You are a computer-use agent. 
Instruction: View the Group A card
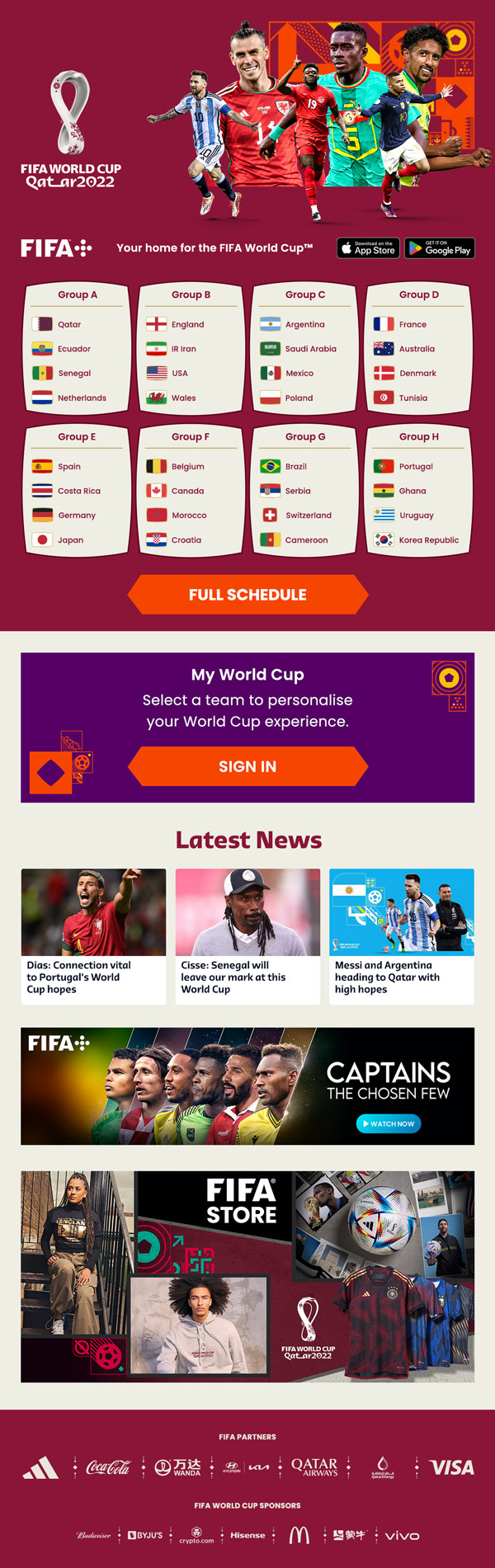tap(78, 347)
